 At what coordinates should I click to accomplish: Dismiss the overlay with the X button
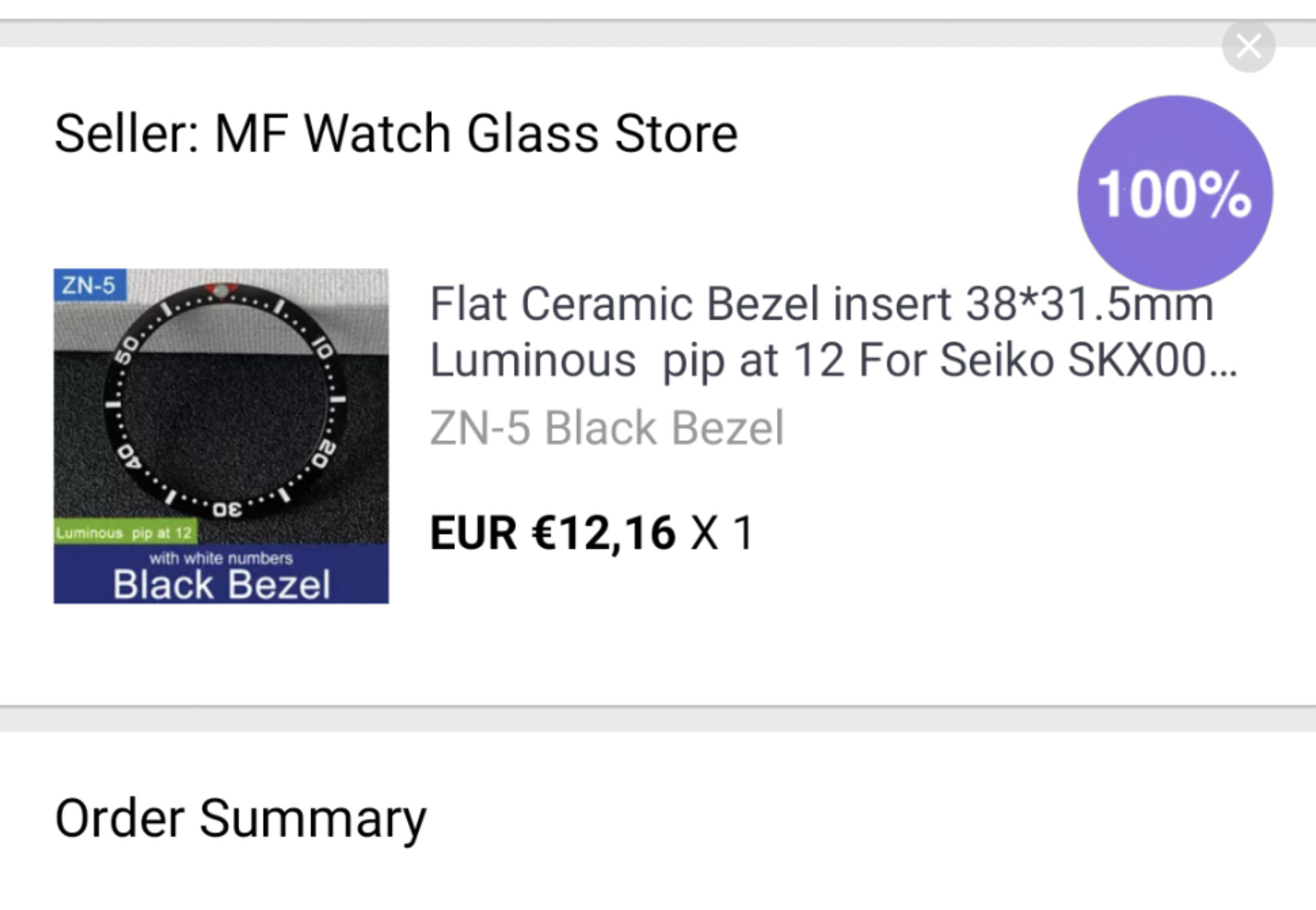pos(1248,46)
